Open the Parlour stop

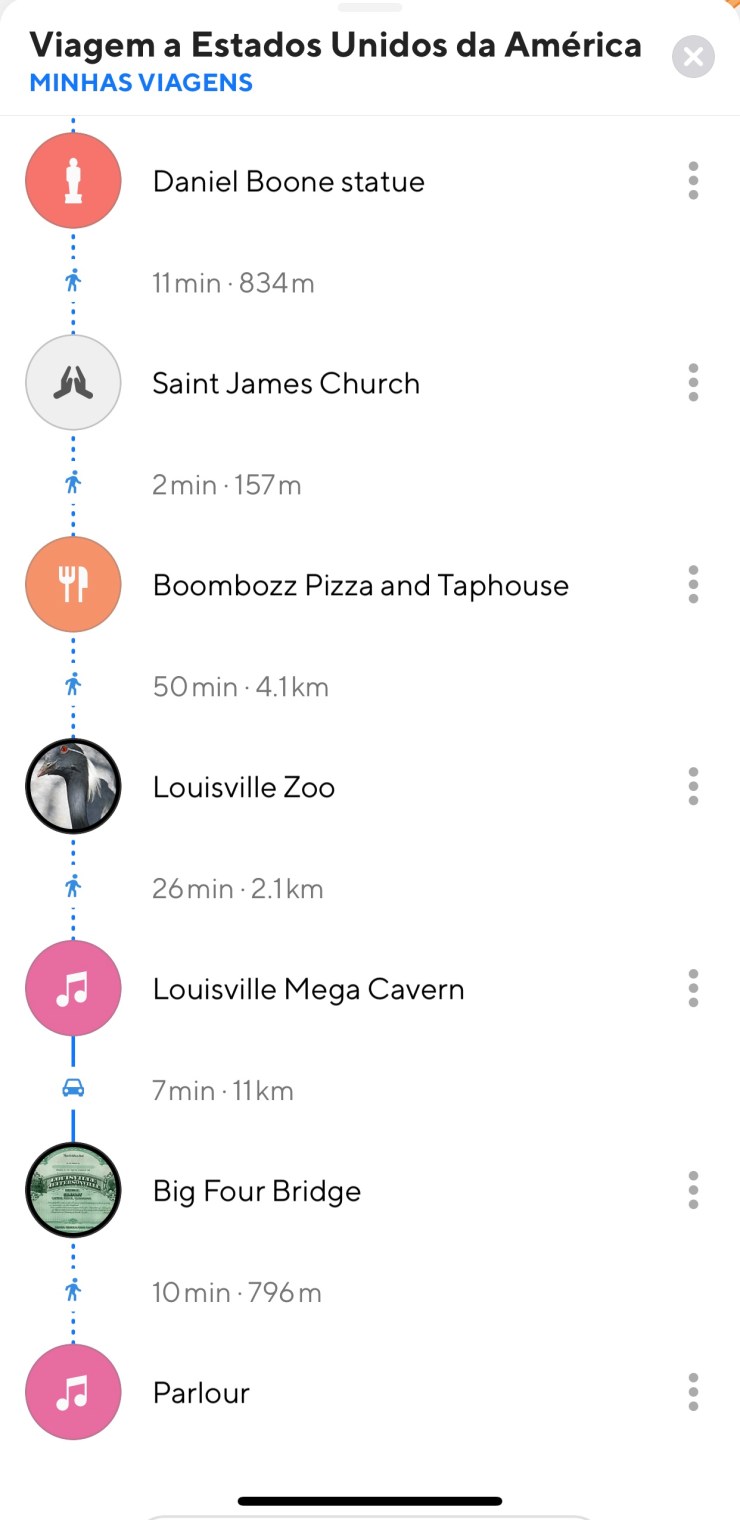201,1393
